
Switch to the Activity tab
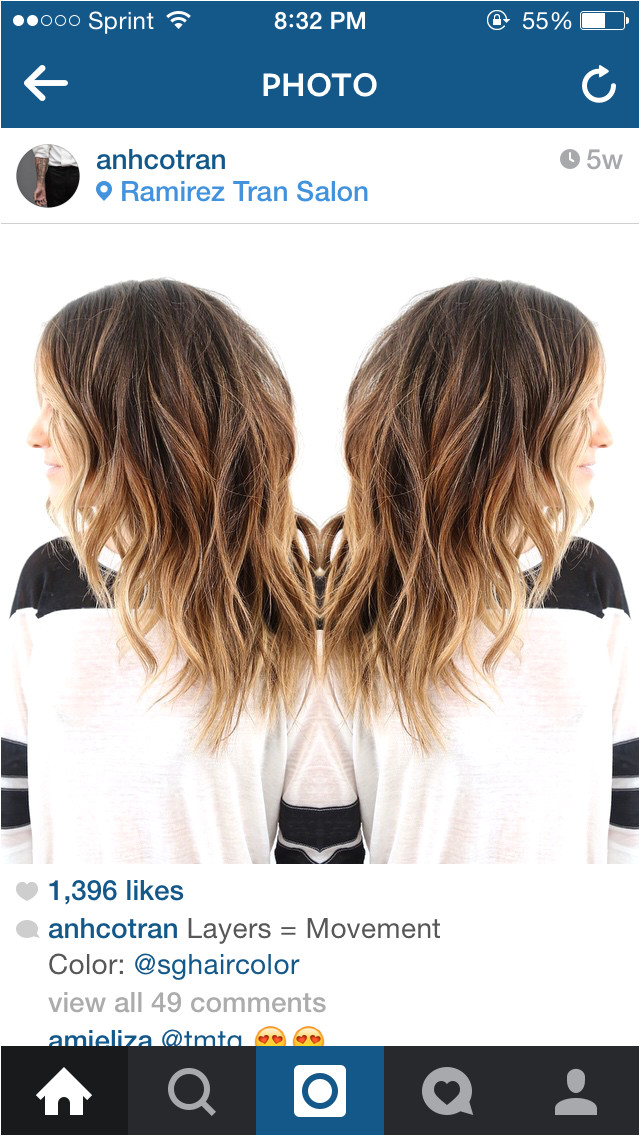click(448, 1091)
